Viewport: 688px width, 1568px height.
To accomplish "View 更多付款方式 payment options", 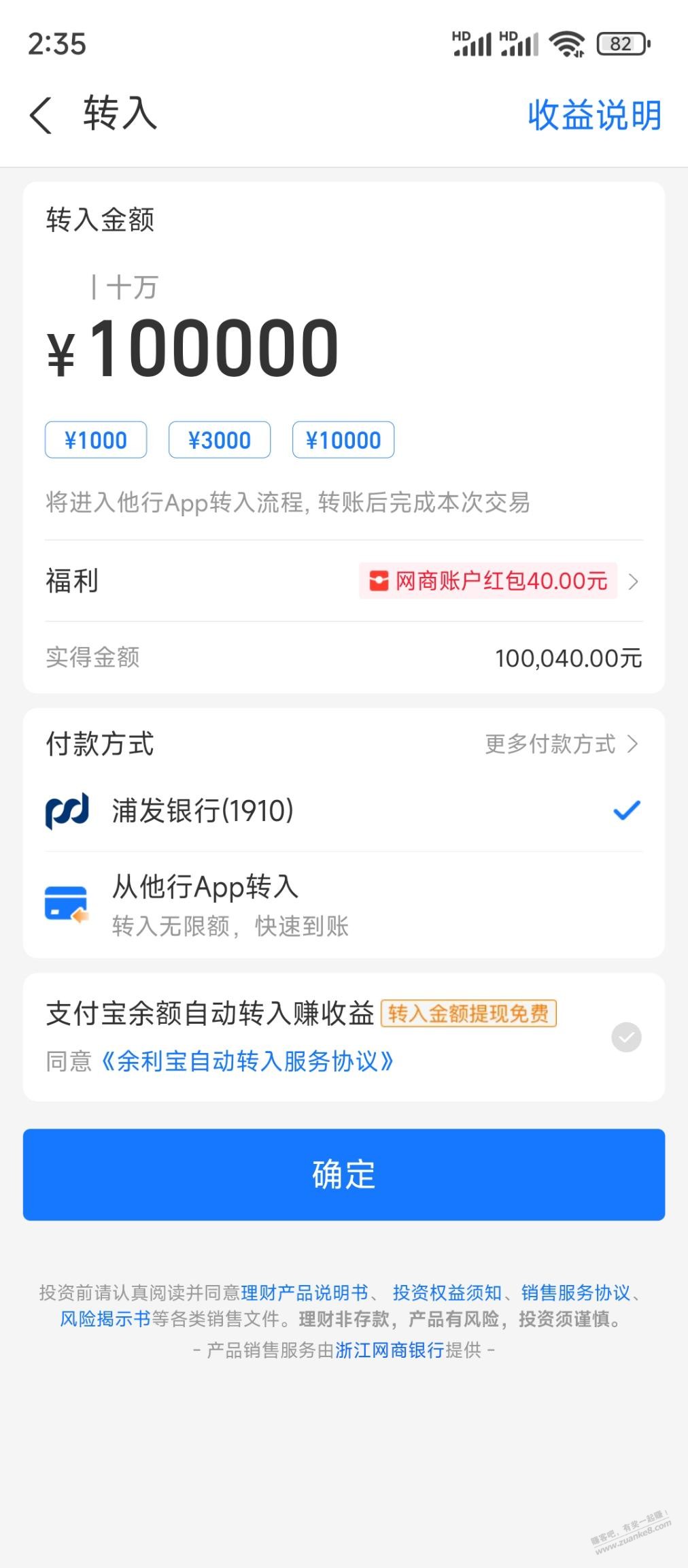I will tap(561, 744).
